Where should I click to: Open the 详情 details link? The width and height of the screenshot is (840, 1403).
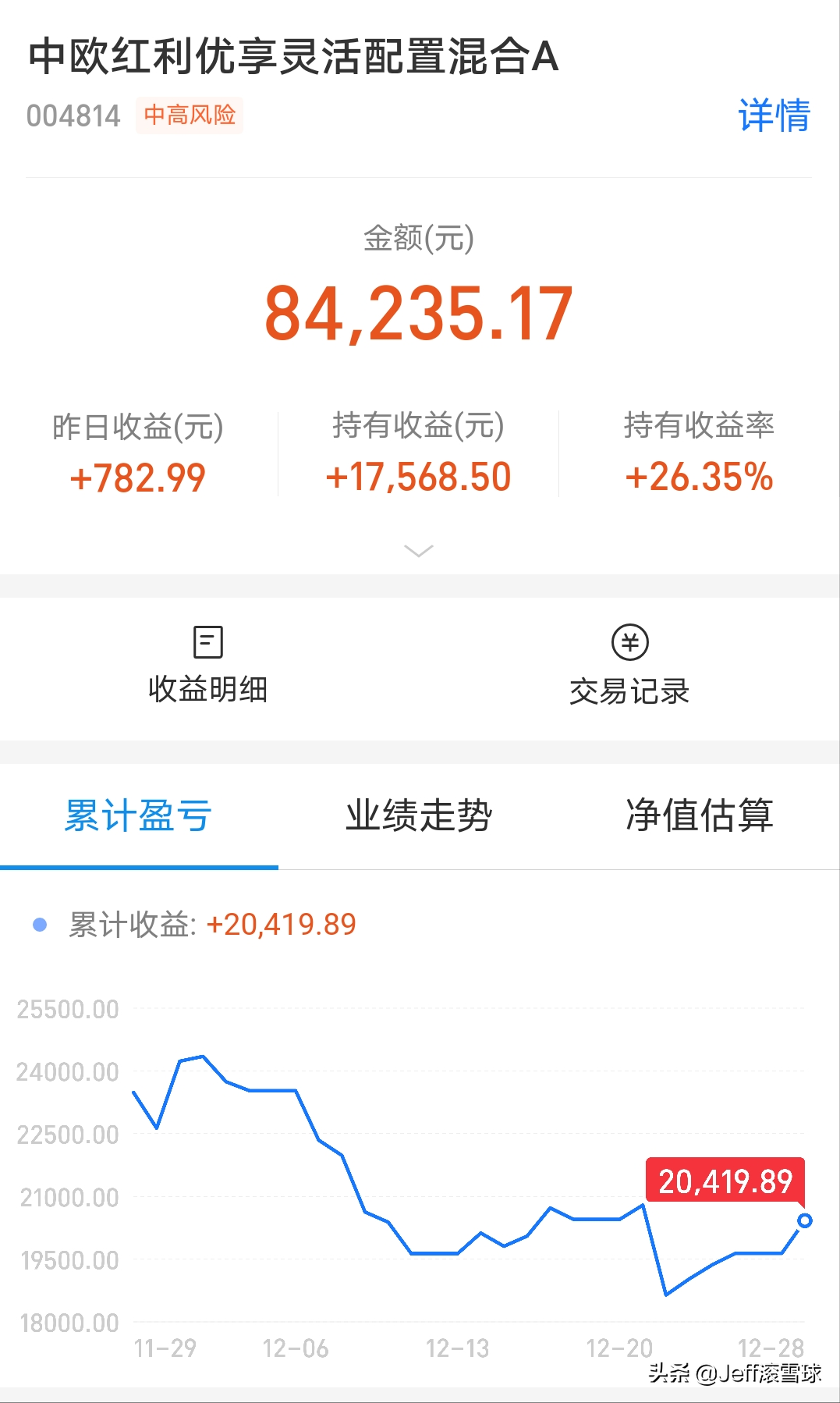coord(774,115)
